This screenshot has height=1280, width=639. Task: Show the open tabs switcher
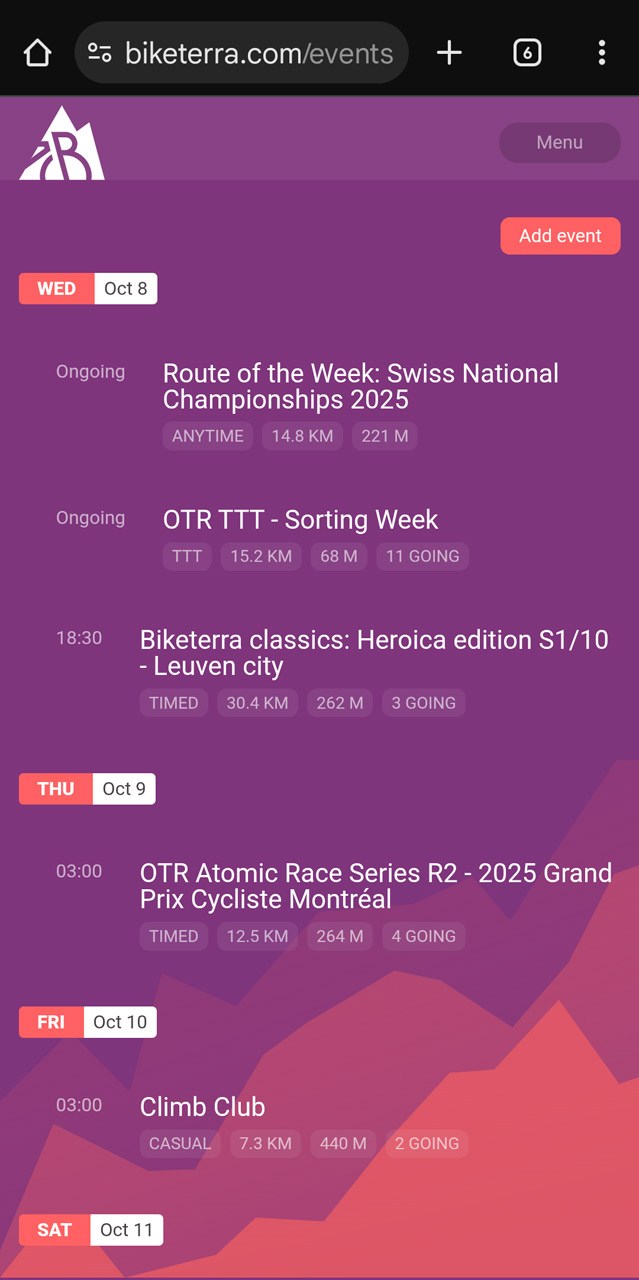point(527,53)
